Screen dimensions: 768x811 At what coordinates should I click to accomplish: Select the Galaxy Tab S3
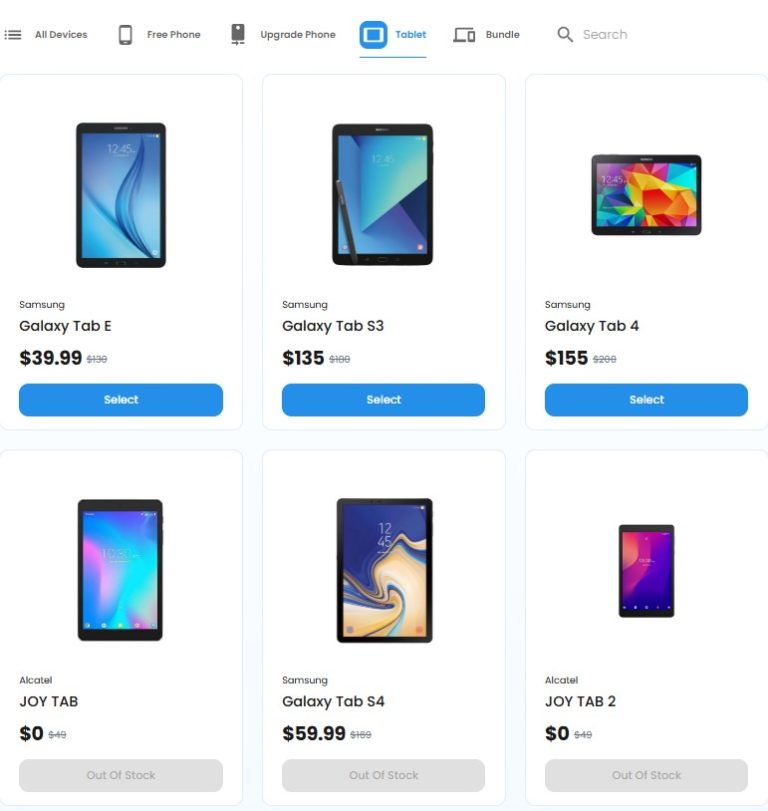(383, 400)
